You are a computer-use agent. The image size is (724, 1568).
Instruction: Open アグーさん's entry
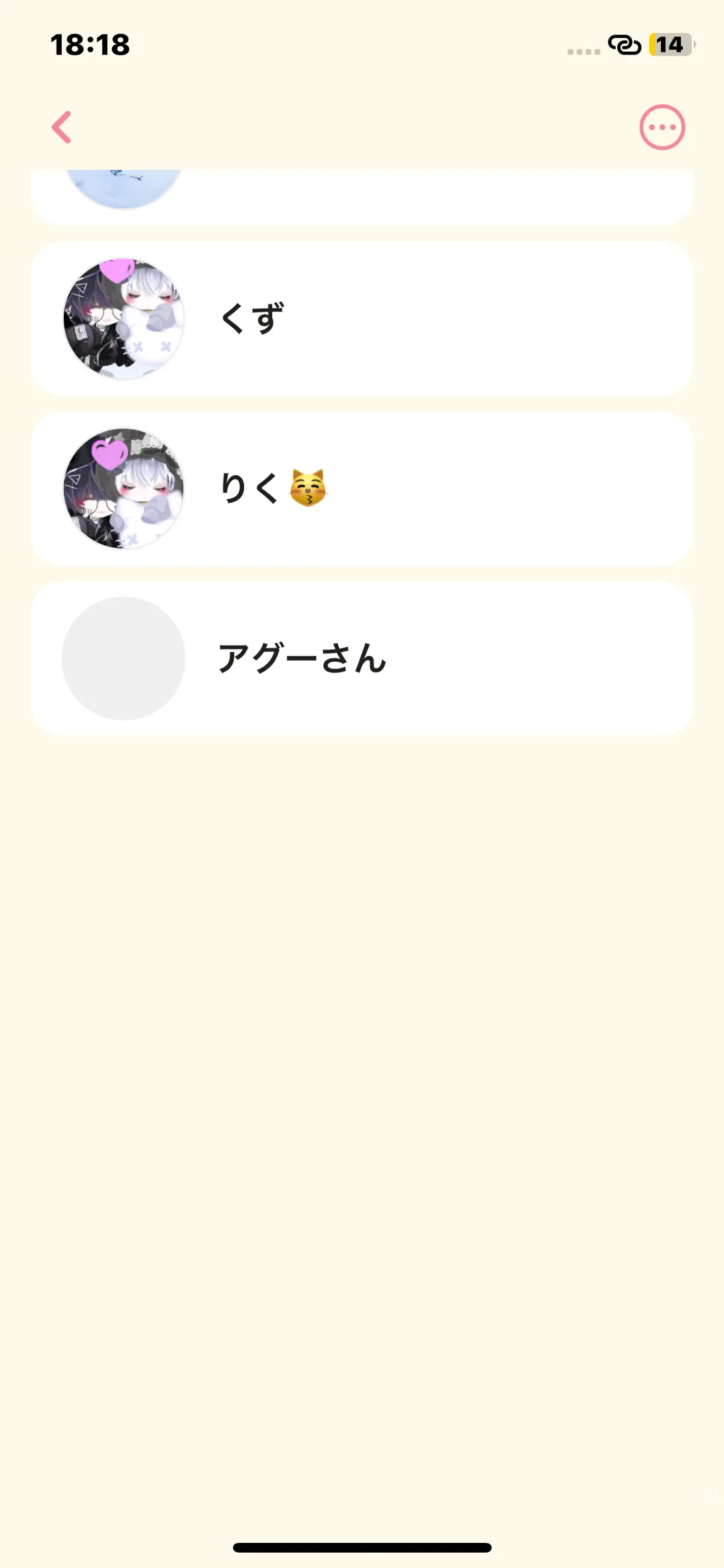tap(362, 658)
